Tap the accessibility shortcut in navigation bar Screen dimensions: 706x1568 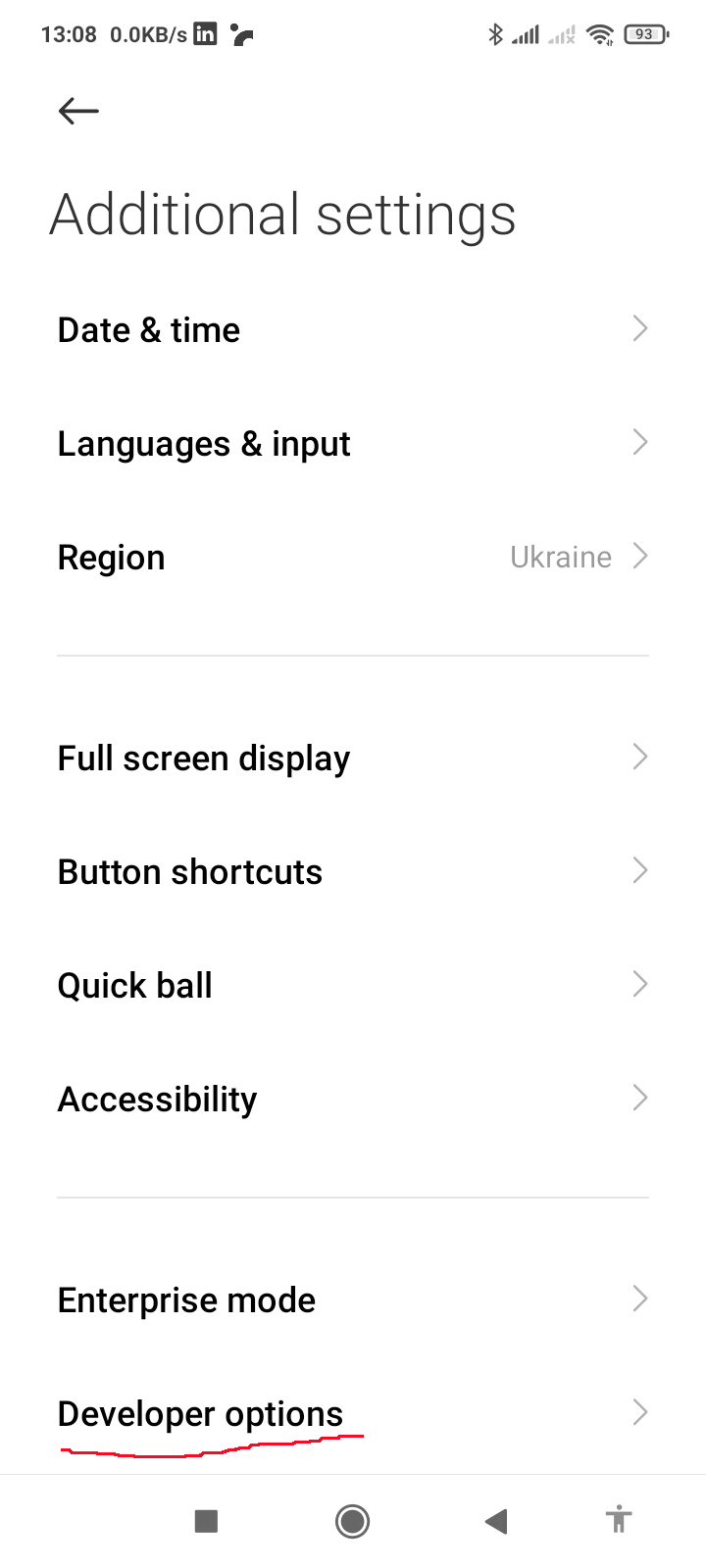618,1521
